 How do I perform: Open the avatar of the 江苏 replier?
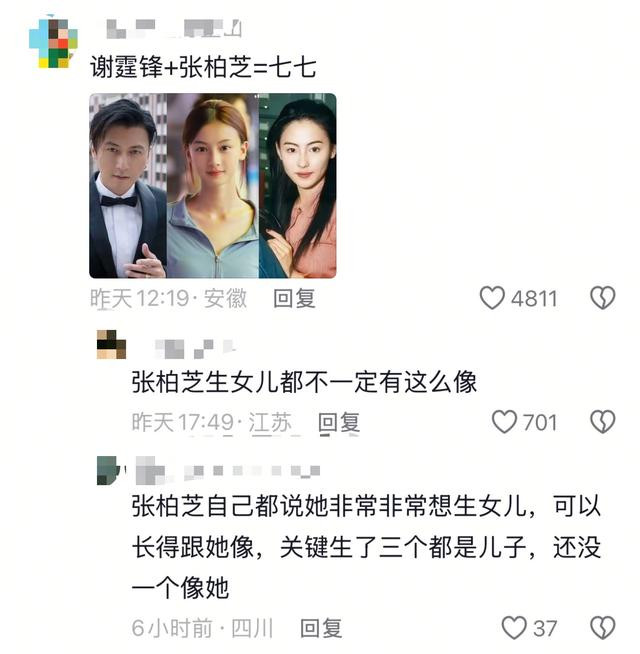(x=111, y=345)
